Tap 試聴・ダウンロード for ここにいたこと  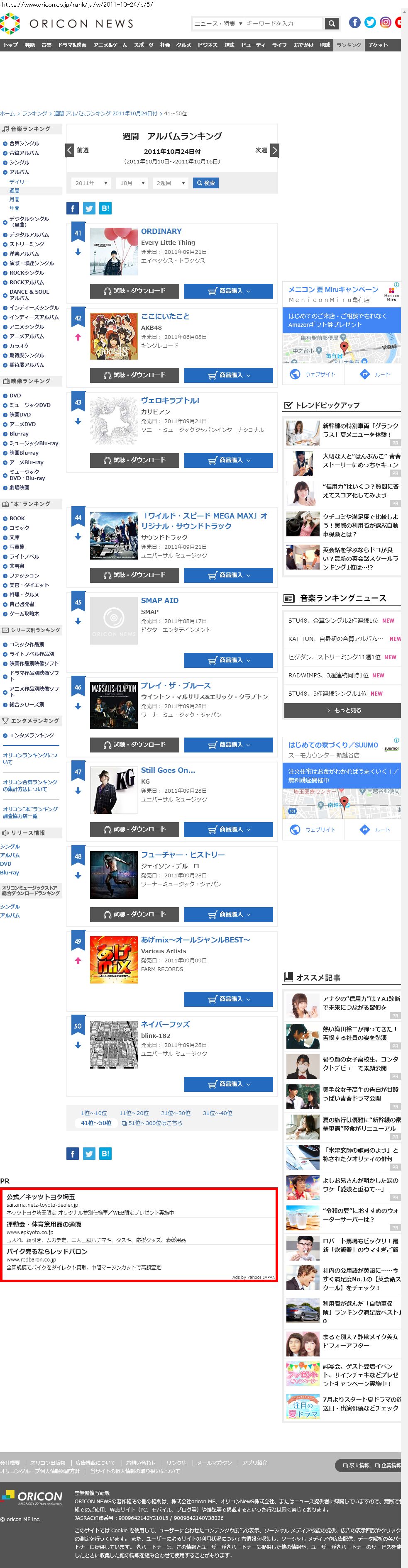pyautogui.click(x=134, y=375)
